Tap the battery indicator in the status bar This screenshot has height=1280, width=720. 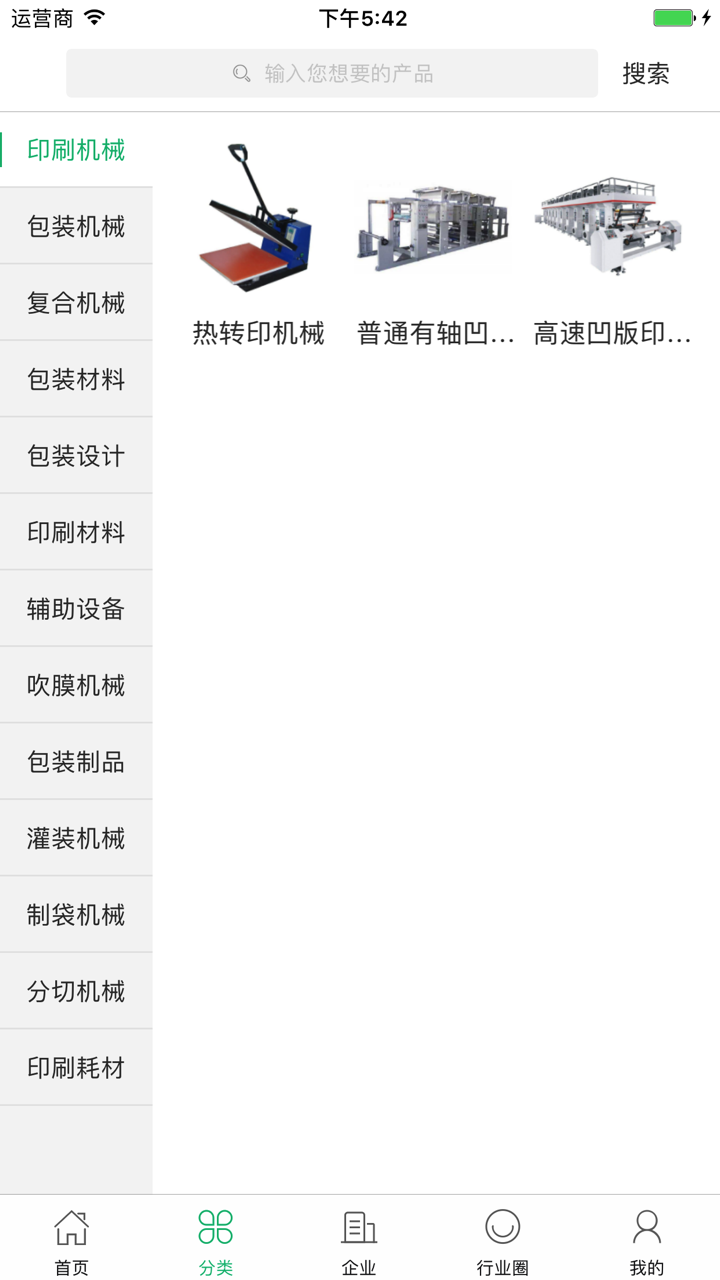674,16
